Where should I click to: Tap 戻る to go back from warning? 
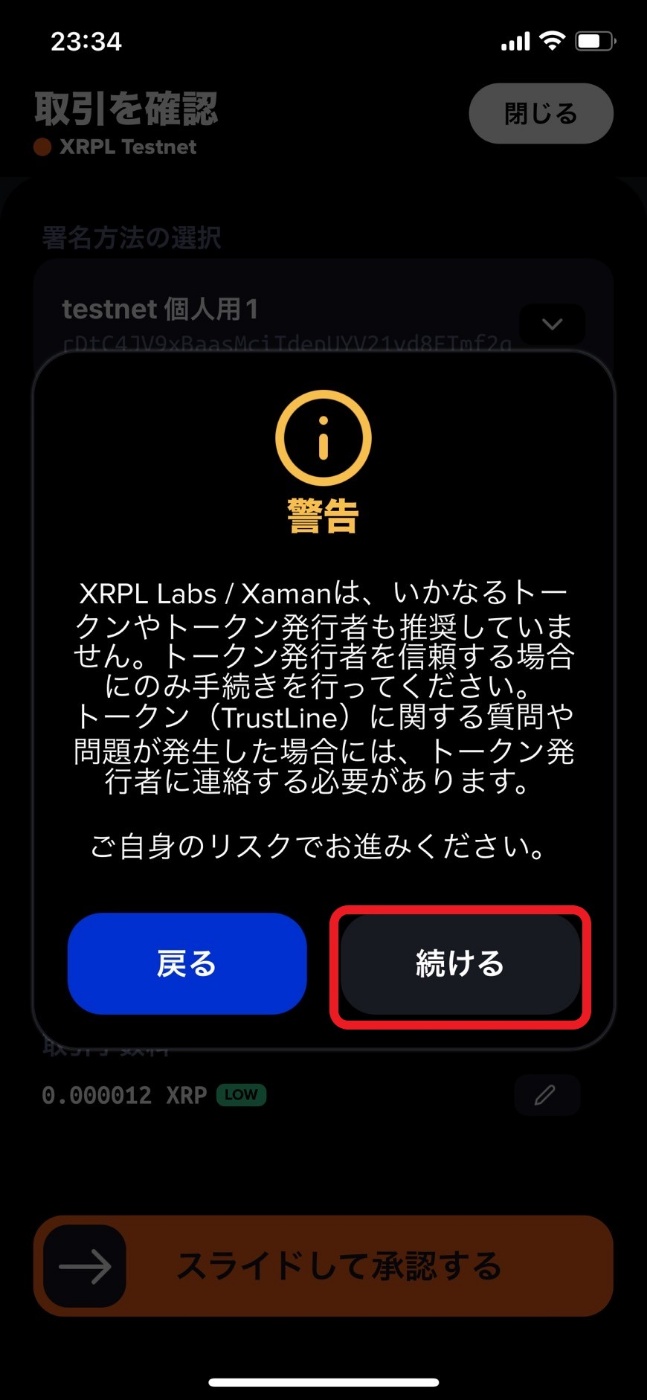coord(187,965)
